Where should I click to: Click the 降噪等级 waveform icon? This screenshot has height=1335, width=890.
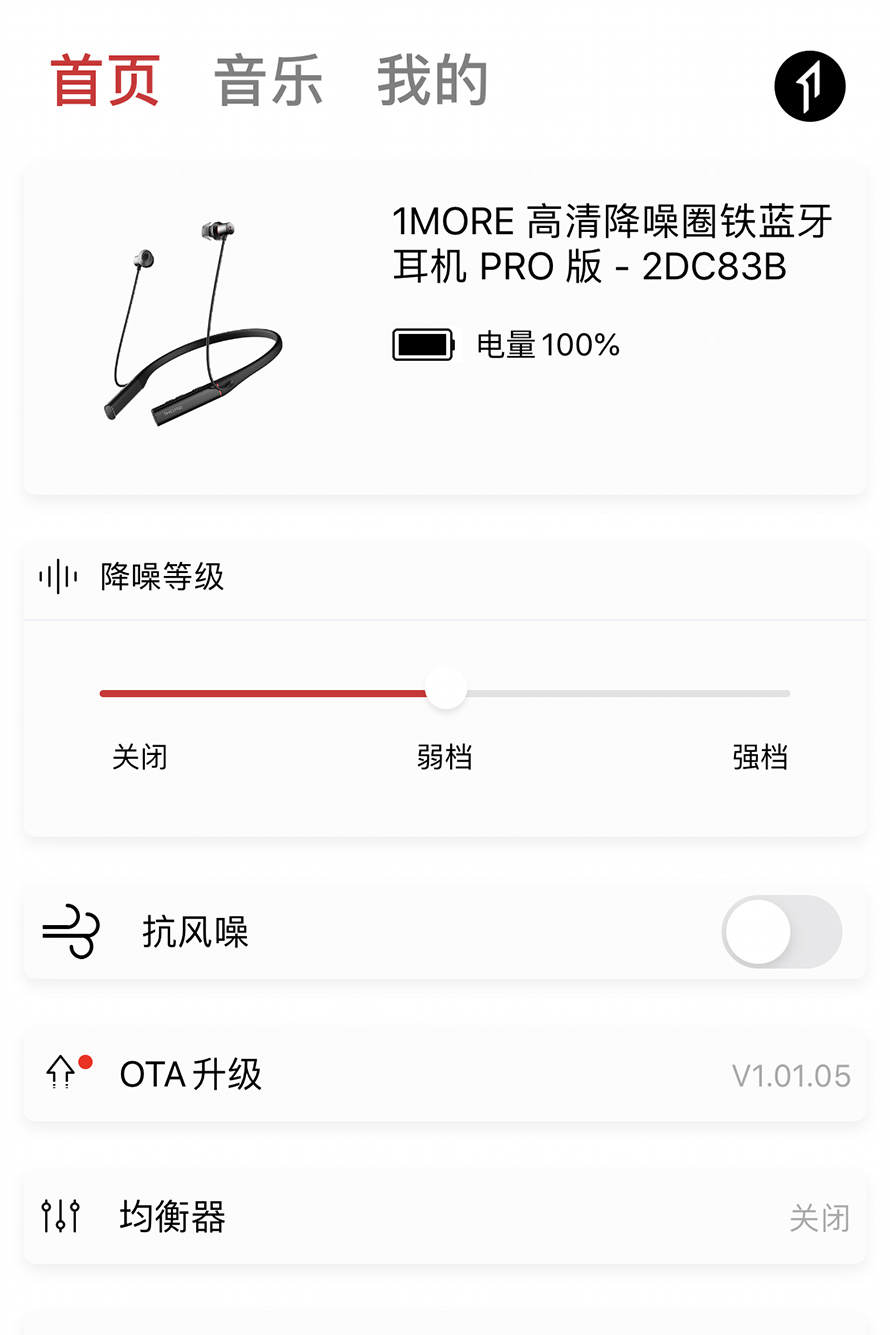pos(57,578)
